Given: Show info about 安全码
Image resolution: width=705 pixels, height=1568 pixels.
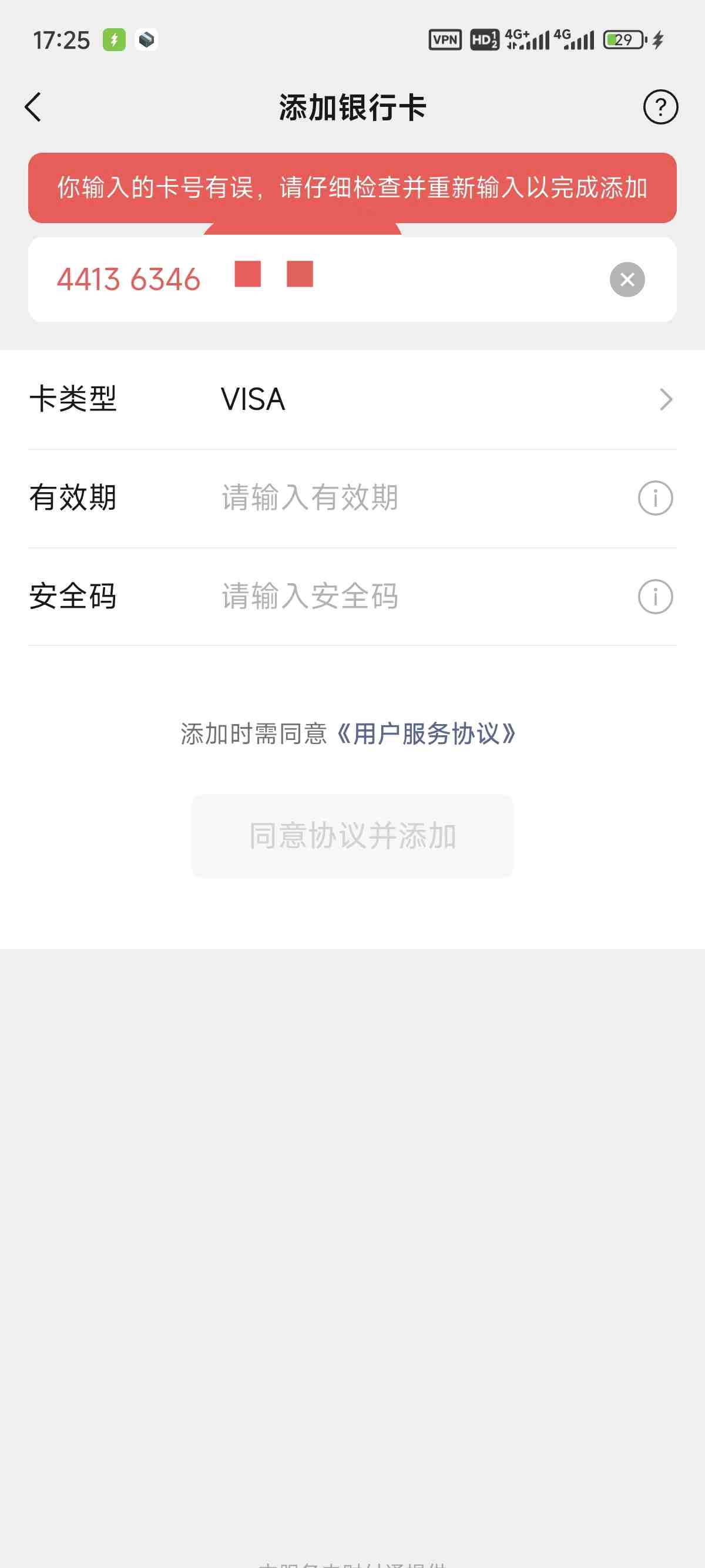Looking at the screenshot, I should coord(655,596).
